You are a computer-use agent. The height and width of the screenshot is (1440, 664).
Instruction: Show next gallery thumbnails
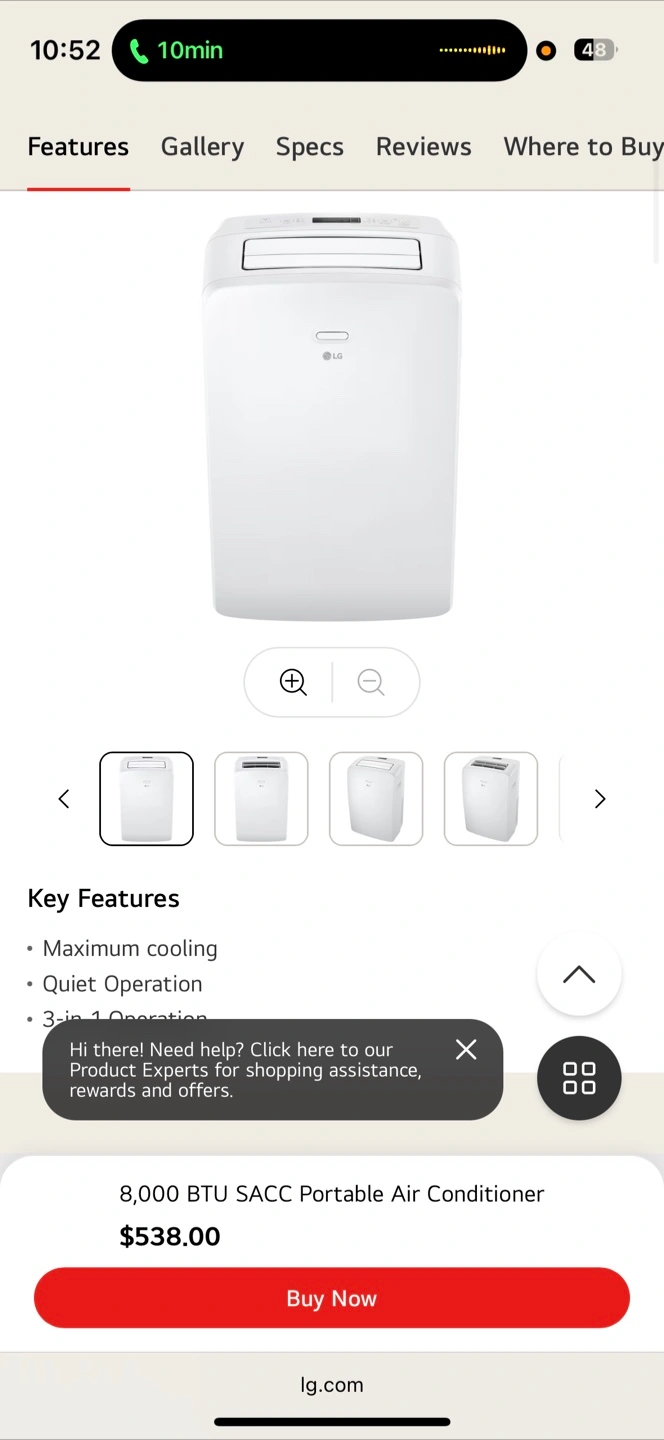(600, 799)
